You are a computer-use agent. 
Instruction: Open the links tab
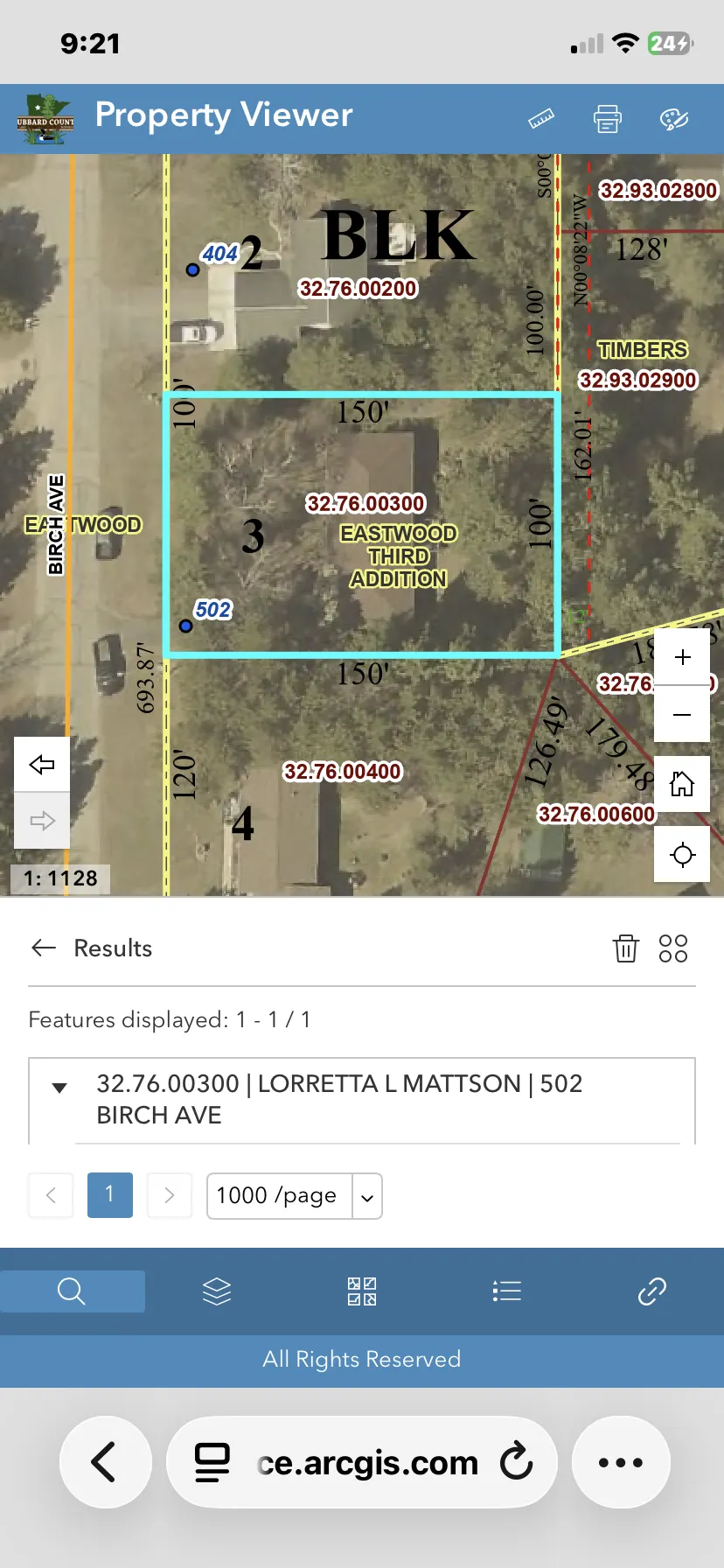(x=652, y=1291)
